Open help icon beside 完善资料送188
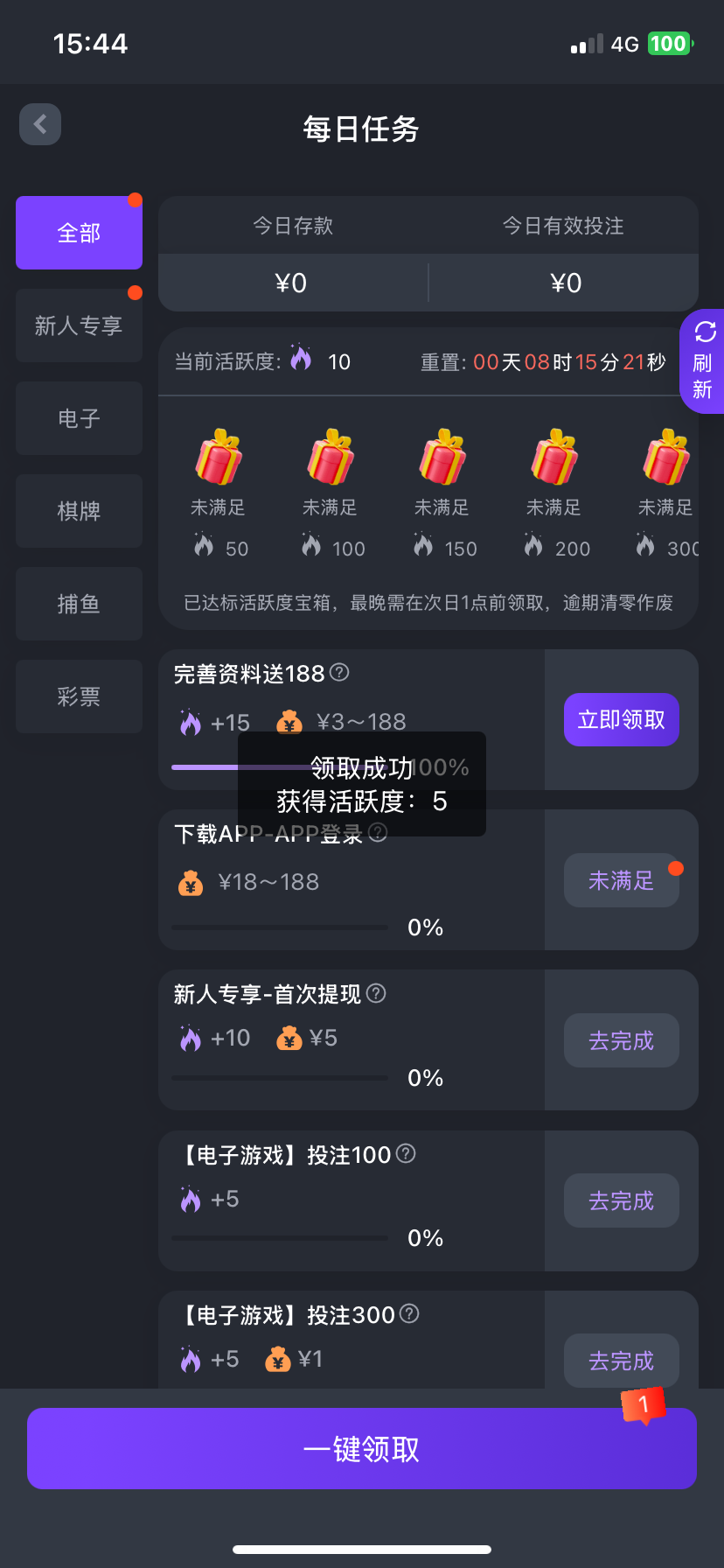 point(339,672)
